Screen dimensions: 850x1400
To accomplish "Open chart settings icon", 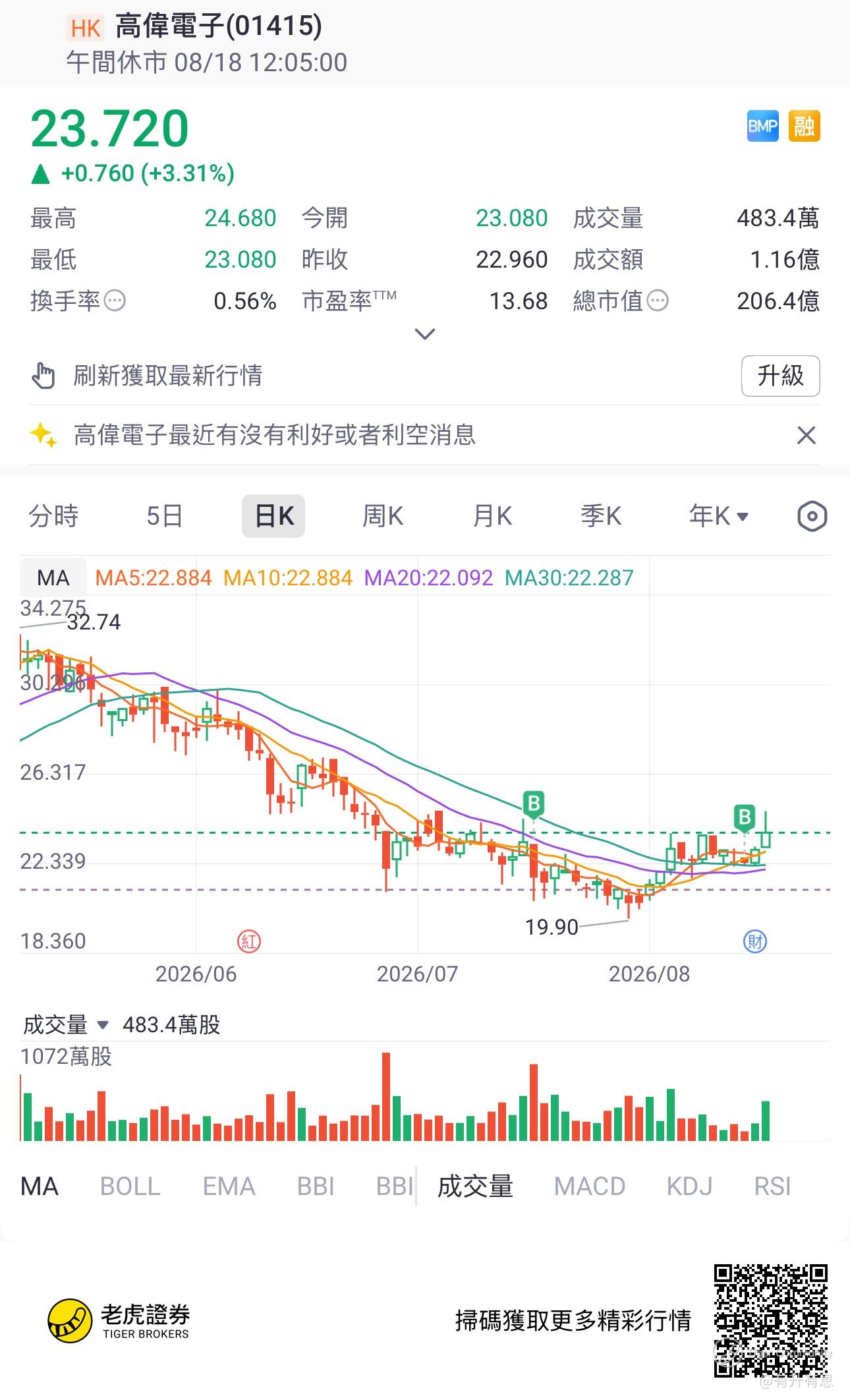I will pyautogui.click(x=812, y=516).
